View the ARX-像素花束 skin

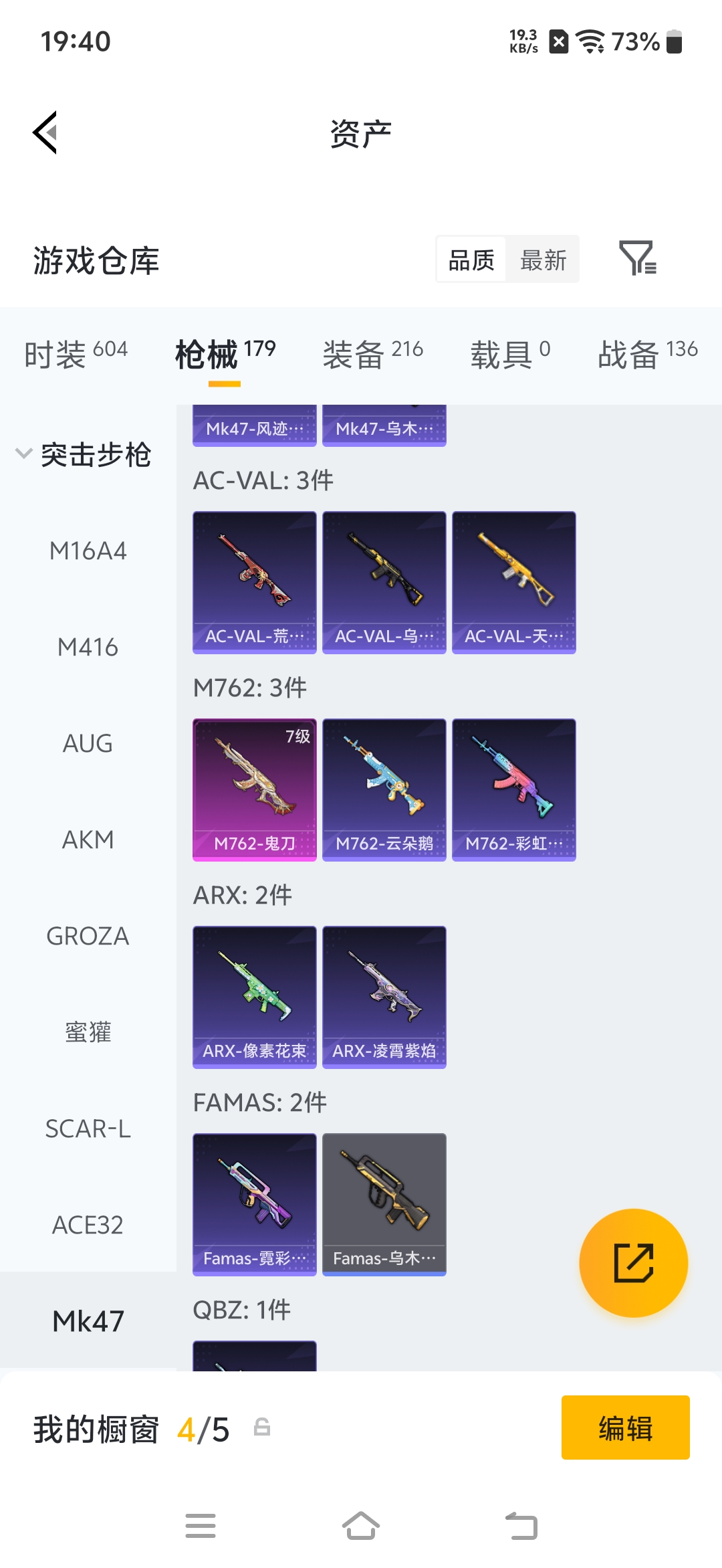point(254,997)
